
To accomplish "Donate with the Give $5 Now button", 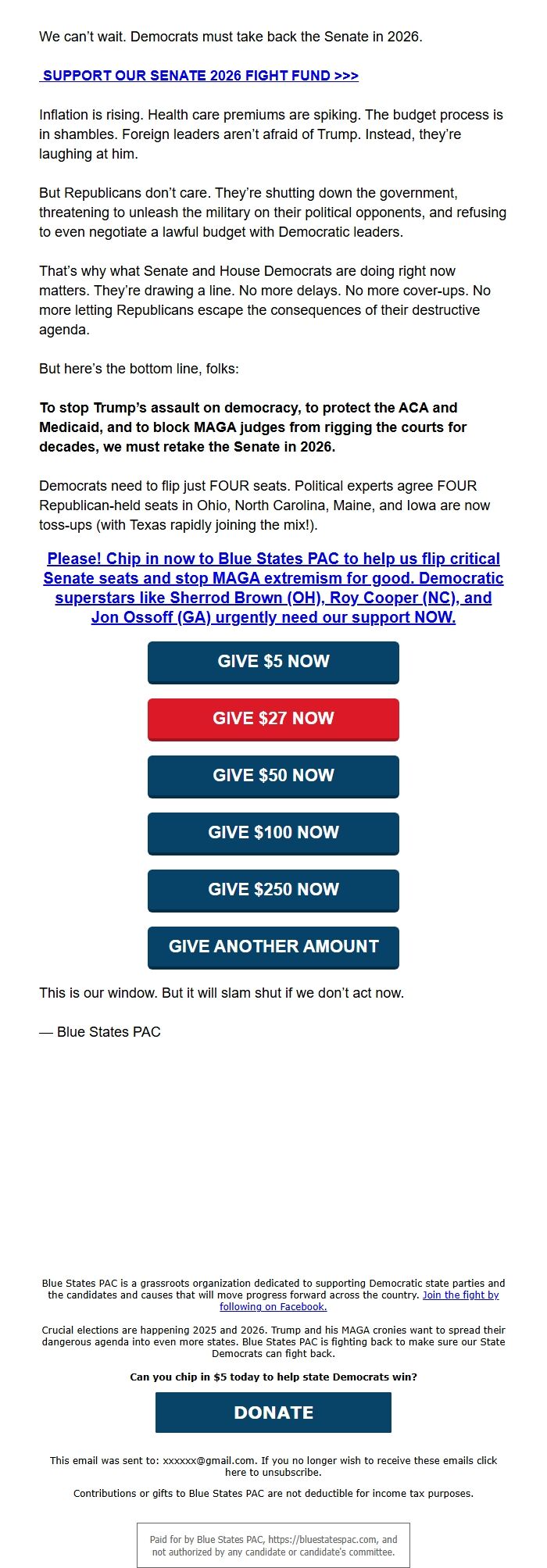I will 273,662.
